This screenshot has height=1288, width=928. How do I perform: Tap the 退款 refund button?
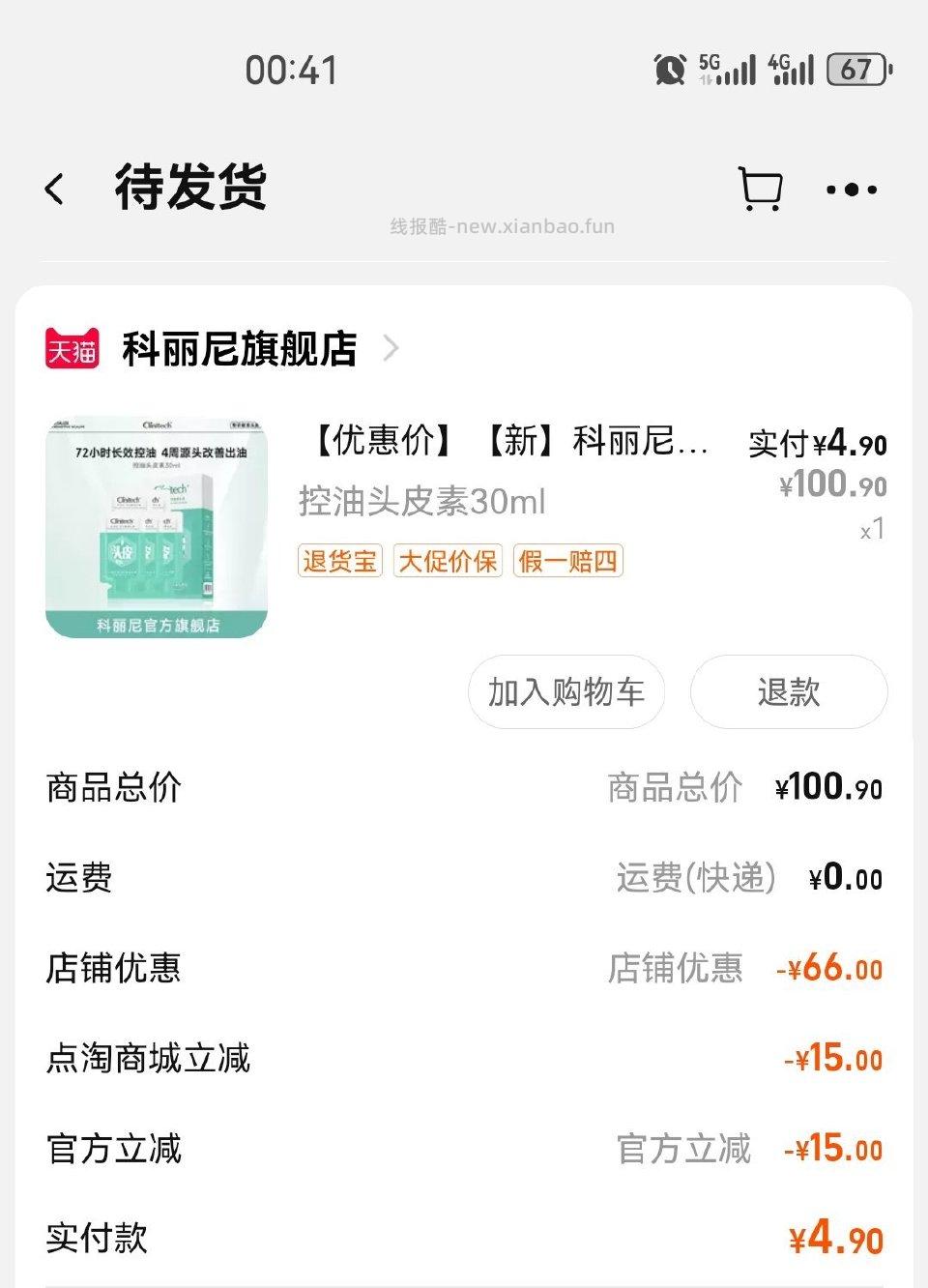(x=789, y=691)
